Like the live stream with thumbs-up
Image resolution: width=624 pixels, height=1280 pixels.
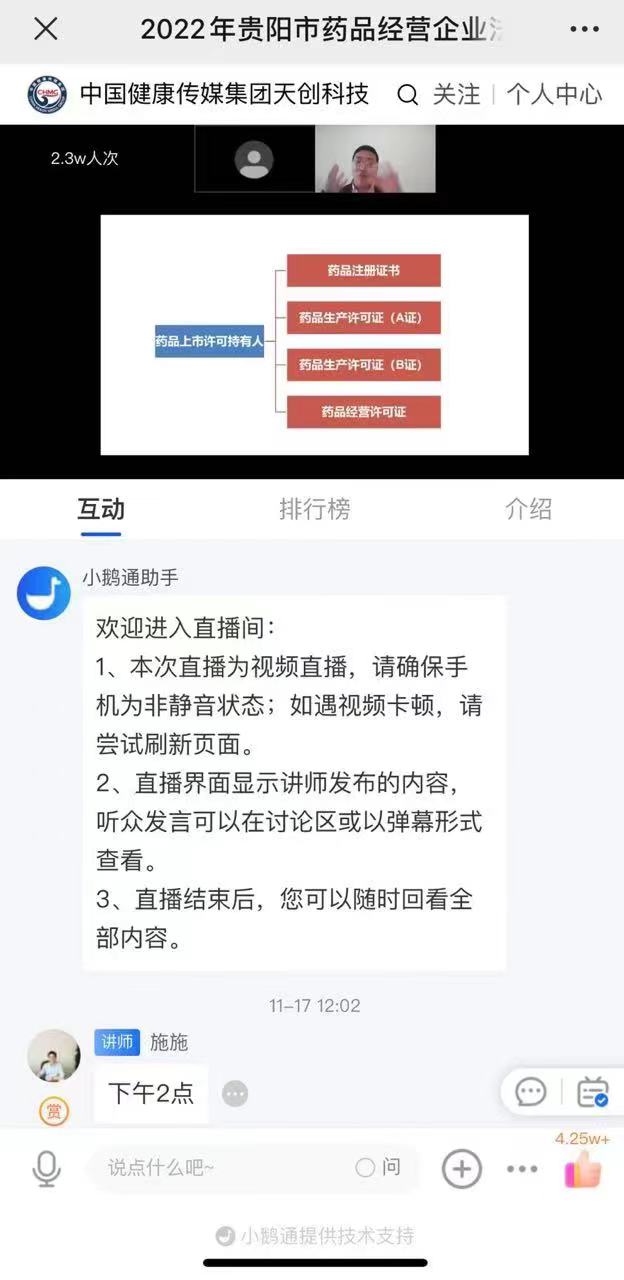coord(583,1168)
